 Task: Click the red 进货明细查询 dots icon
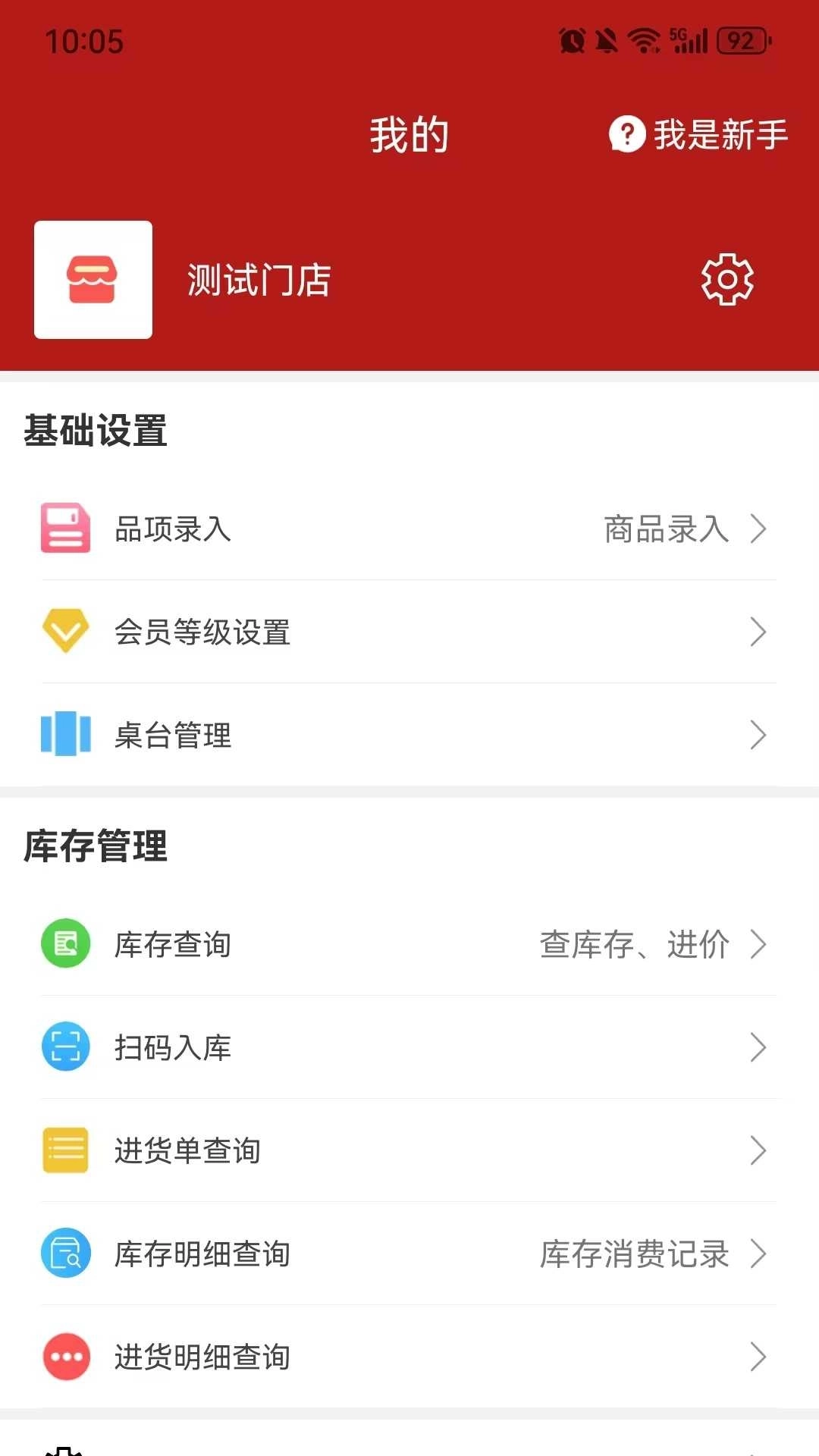pos(66,1357)
